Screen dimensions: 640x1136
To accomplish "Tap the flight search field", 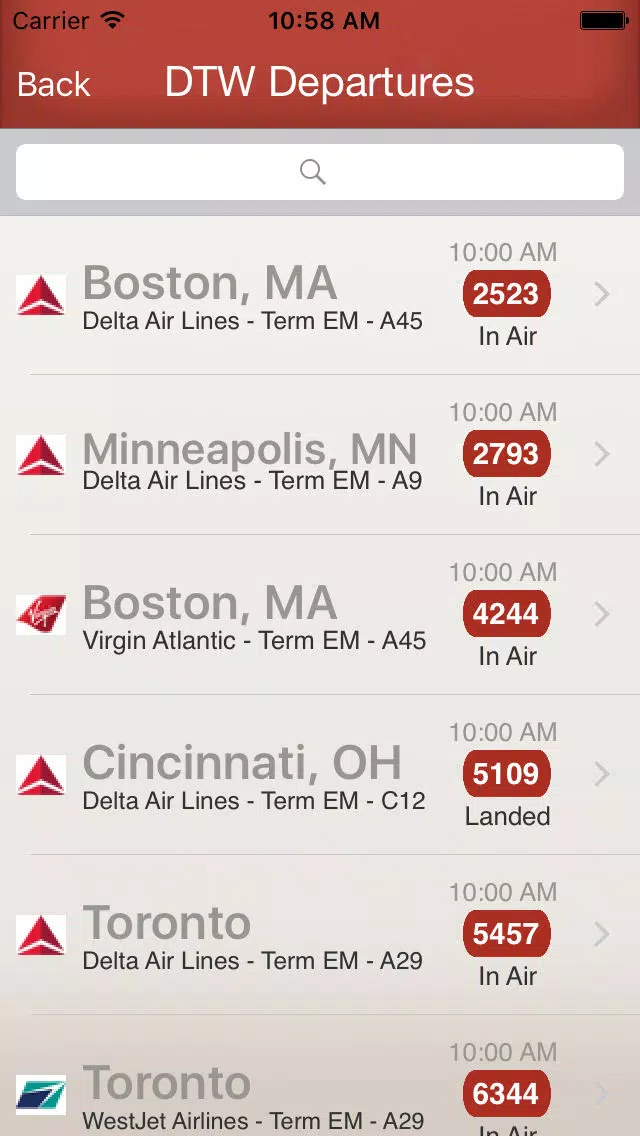I will point(320,172).
